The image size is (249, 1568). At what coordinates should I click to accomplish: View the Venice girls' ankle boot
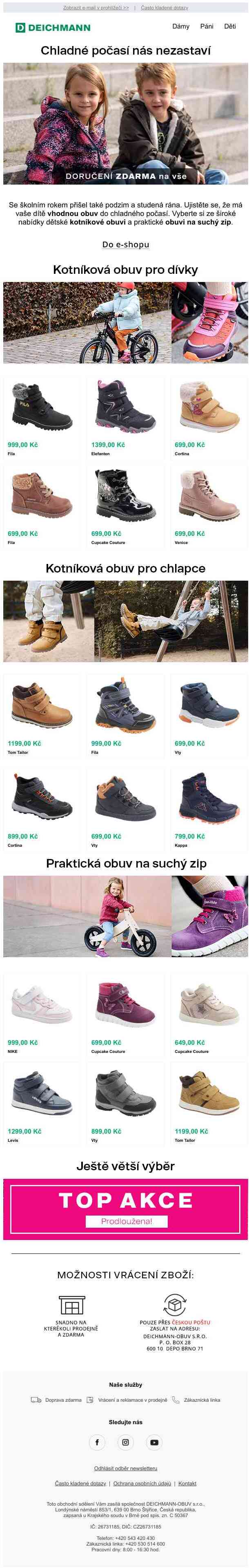209,505
